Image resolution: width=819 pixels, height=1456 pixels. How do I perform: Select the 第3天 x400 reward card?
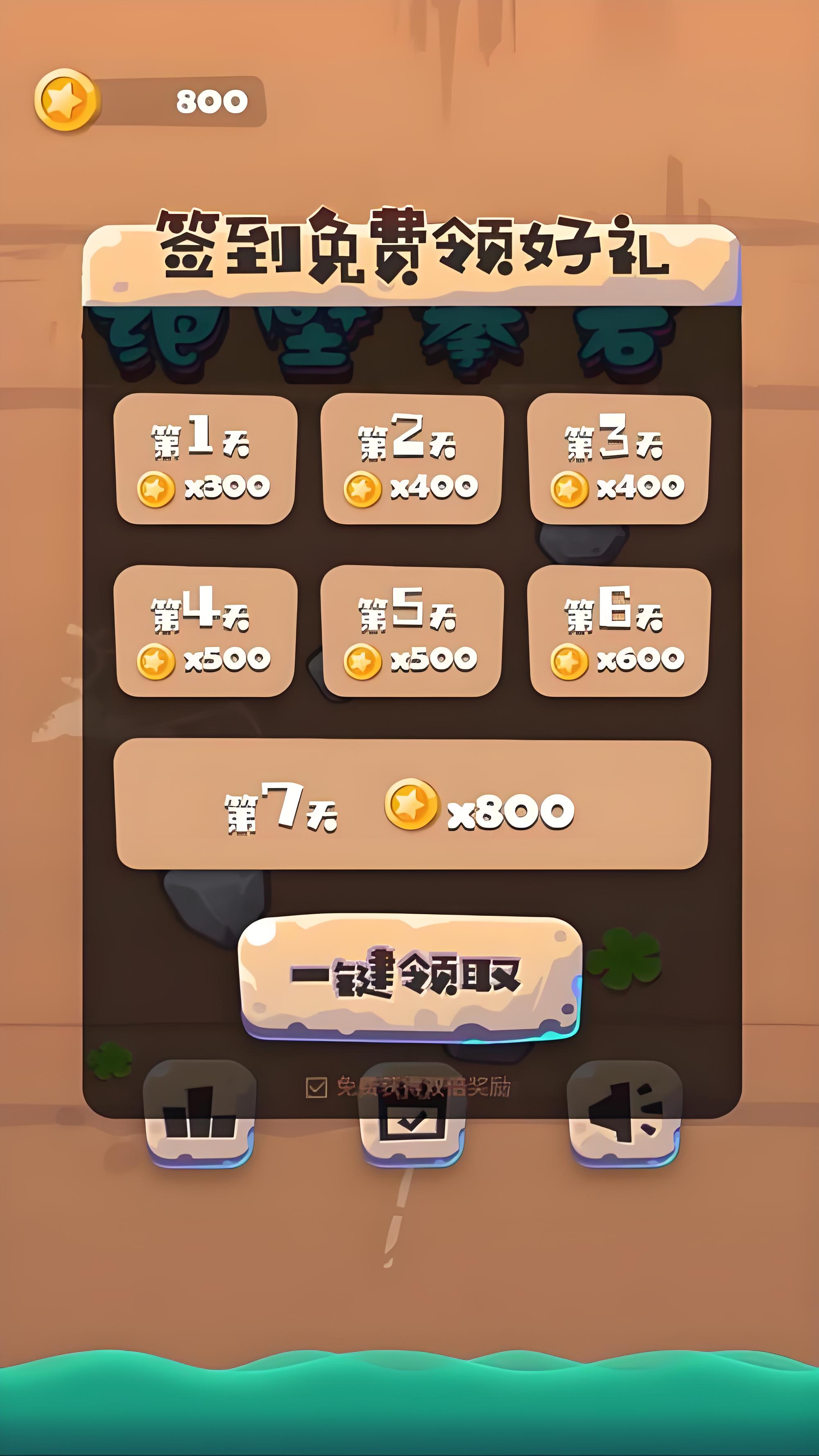click(x=619, y=459)
